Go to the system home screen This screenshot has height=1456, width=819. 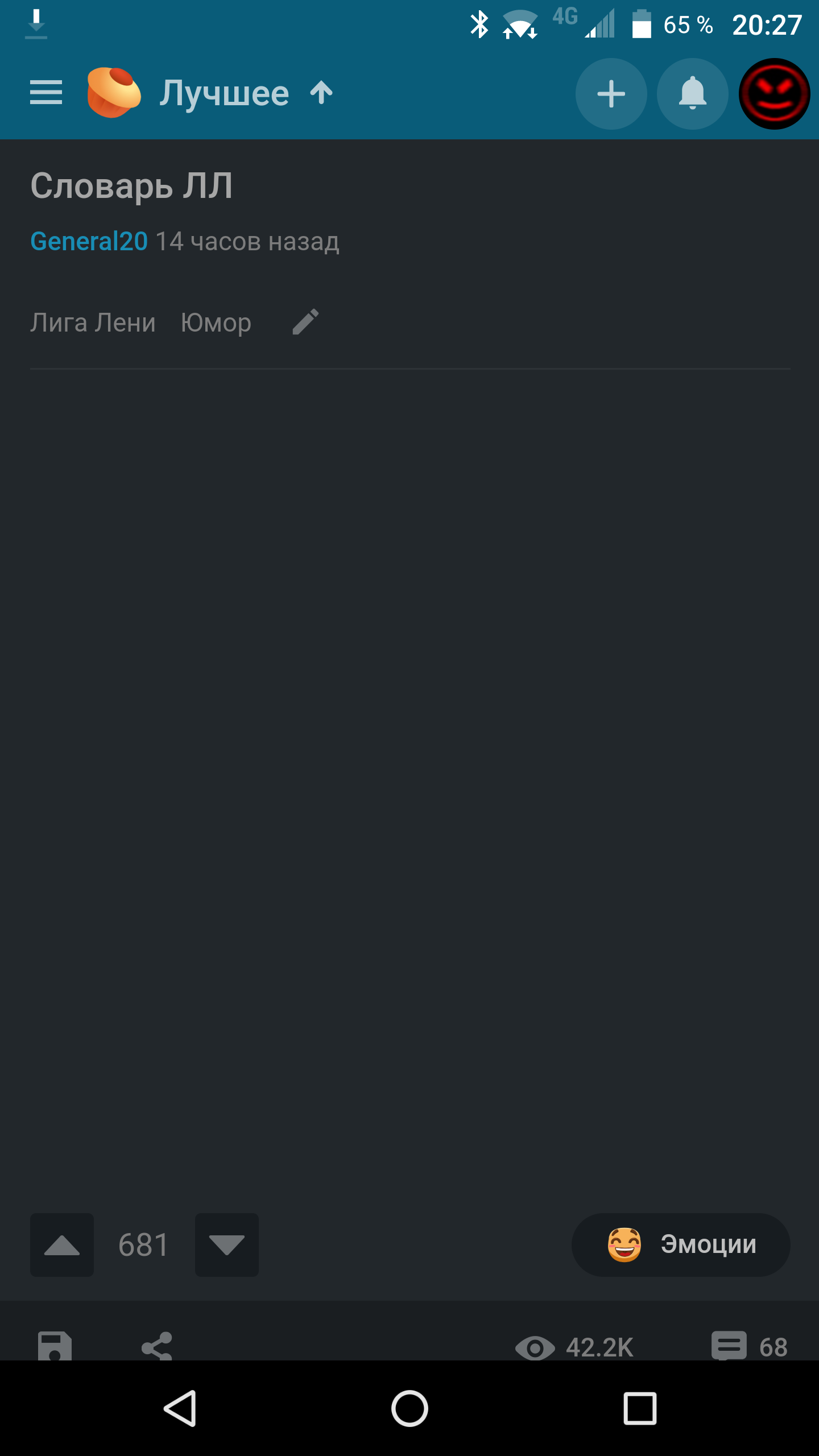pyautogui.click(x=409, y=1409)
